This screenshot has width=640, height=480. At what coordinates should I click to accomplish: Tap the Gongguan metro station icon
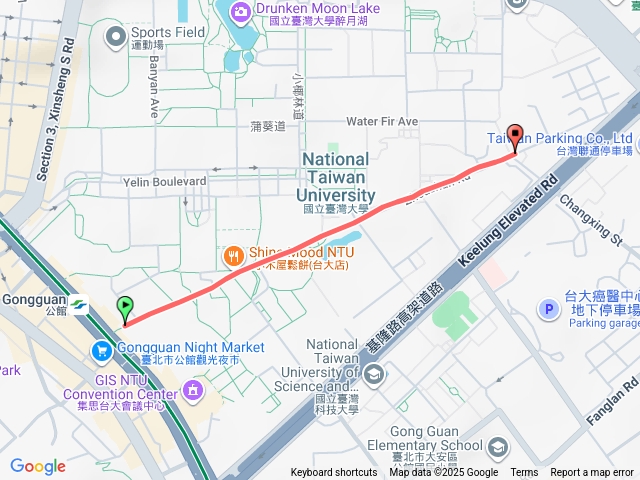(79, 308)
